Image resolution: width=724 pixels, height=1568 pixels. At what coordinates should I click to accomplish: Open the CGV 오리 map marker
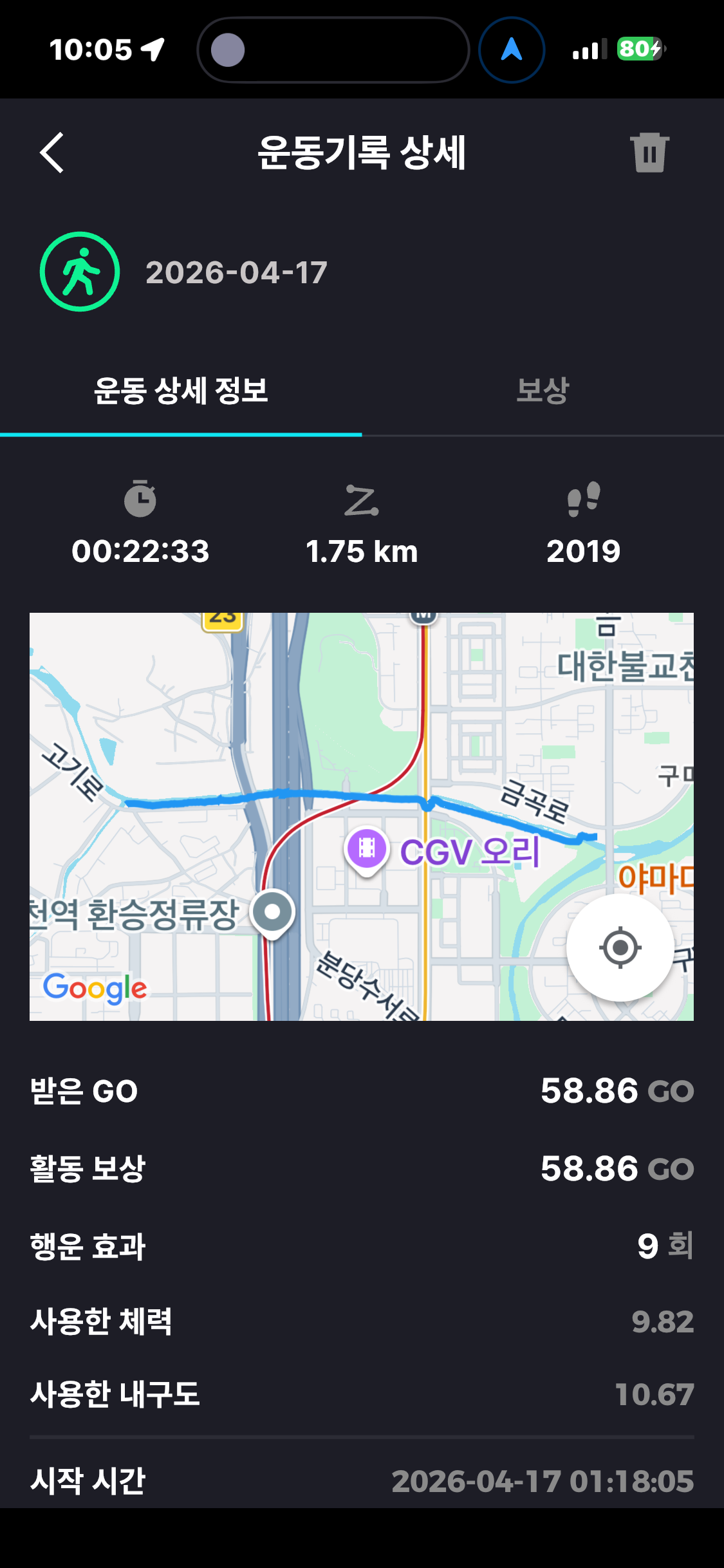click(x=367, y=849)
